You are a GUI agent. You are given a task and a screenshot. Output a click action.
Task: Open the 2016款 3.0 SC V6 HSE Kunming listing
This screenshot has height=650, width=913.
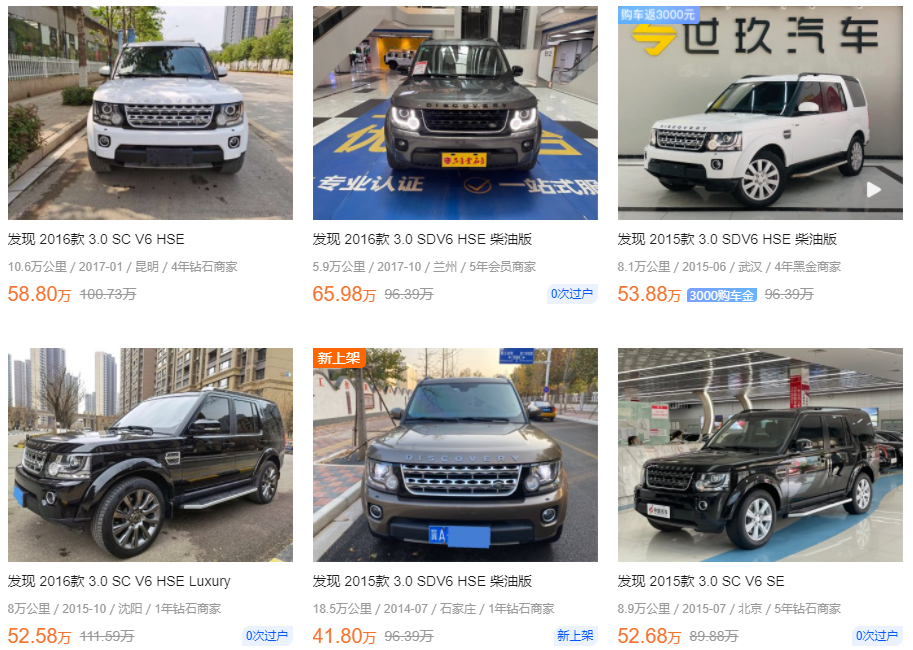pyautogui.click(x=150, y=113)
